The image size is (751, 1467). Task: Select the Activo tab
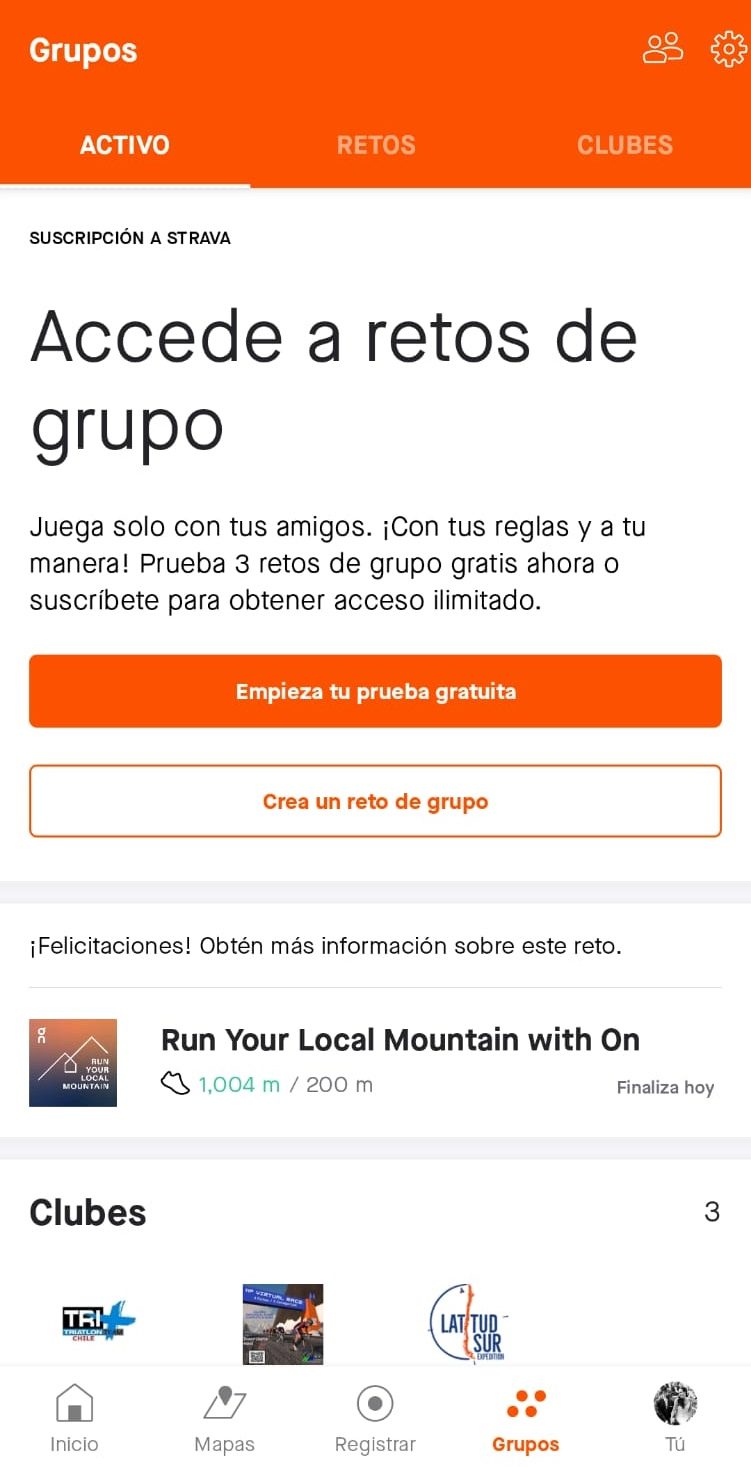coord(125,145)
